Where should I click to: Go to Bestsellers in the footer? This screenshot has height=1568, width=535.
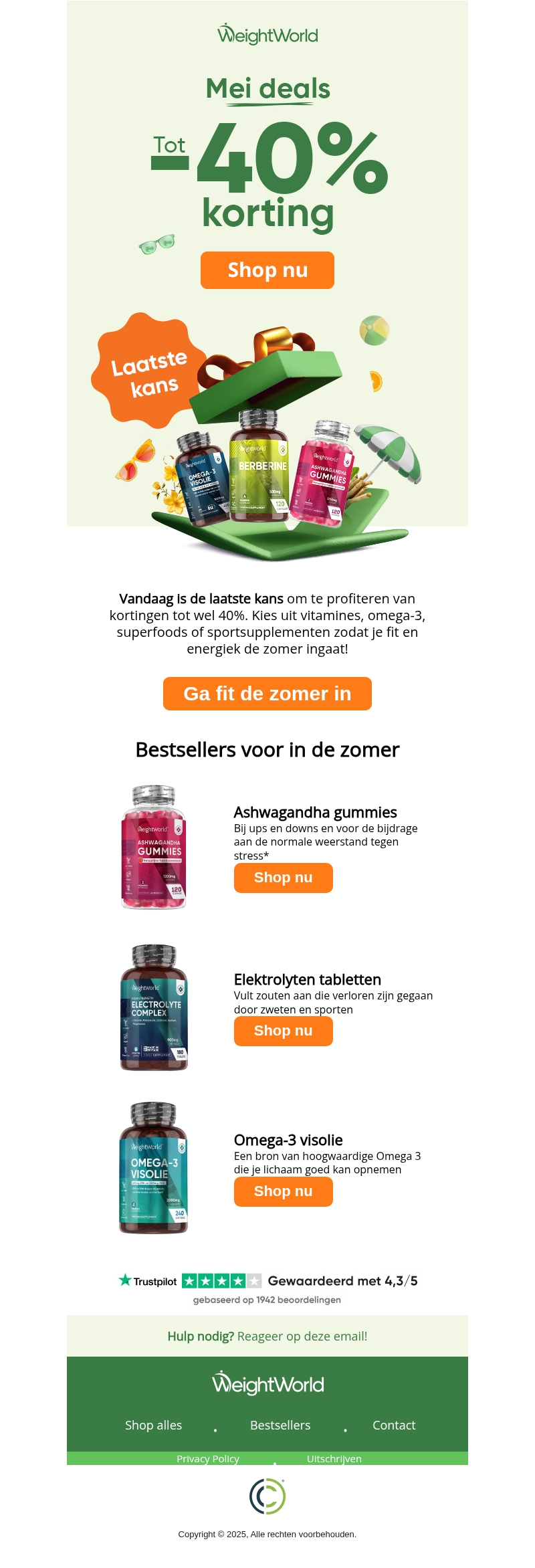pos(280,1426)
